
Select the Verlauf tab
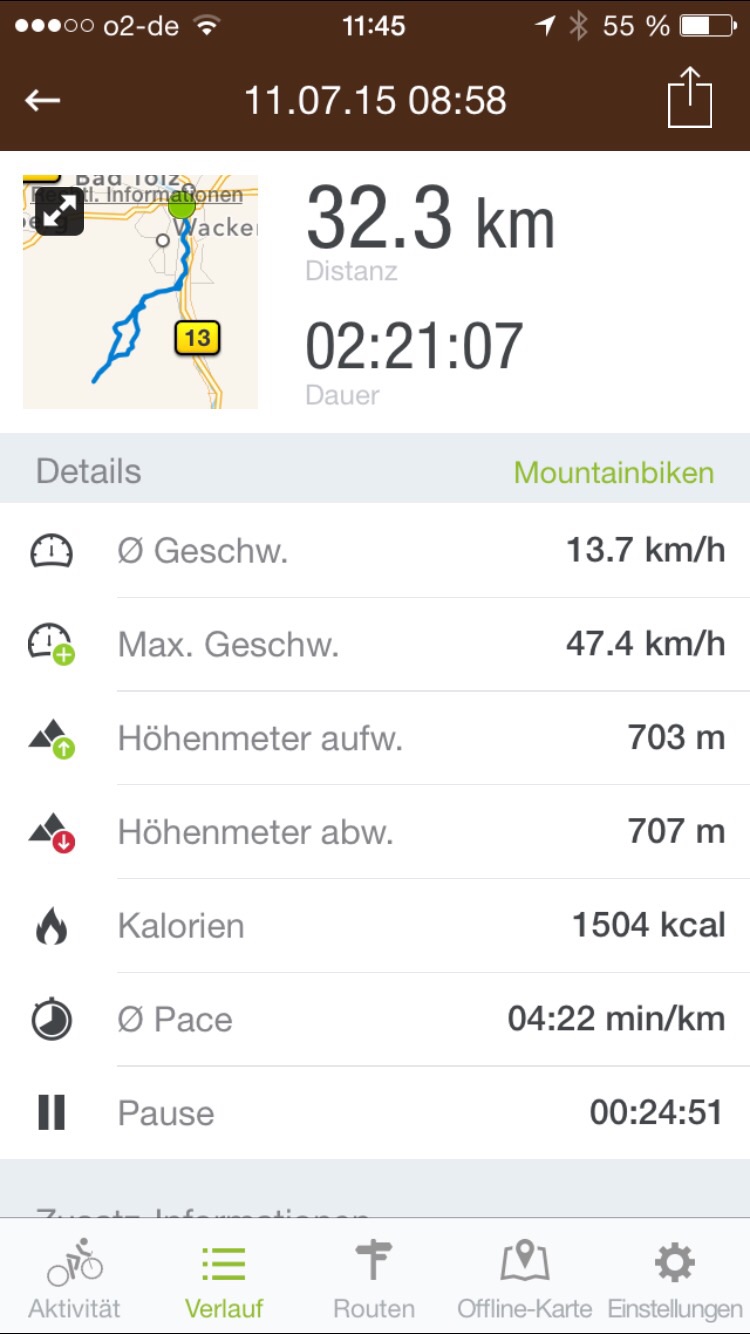(224, 1278)
